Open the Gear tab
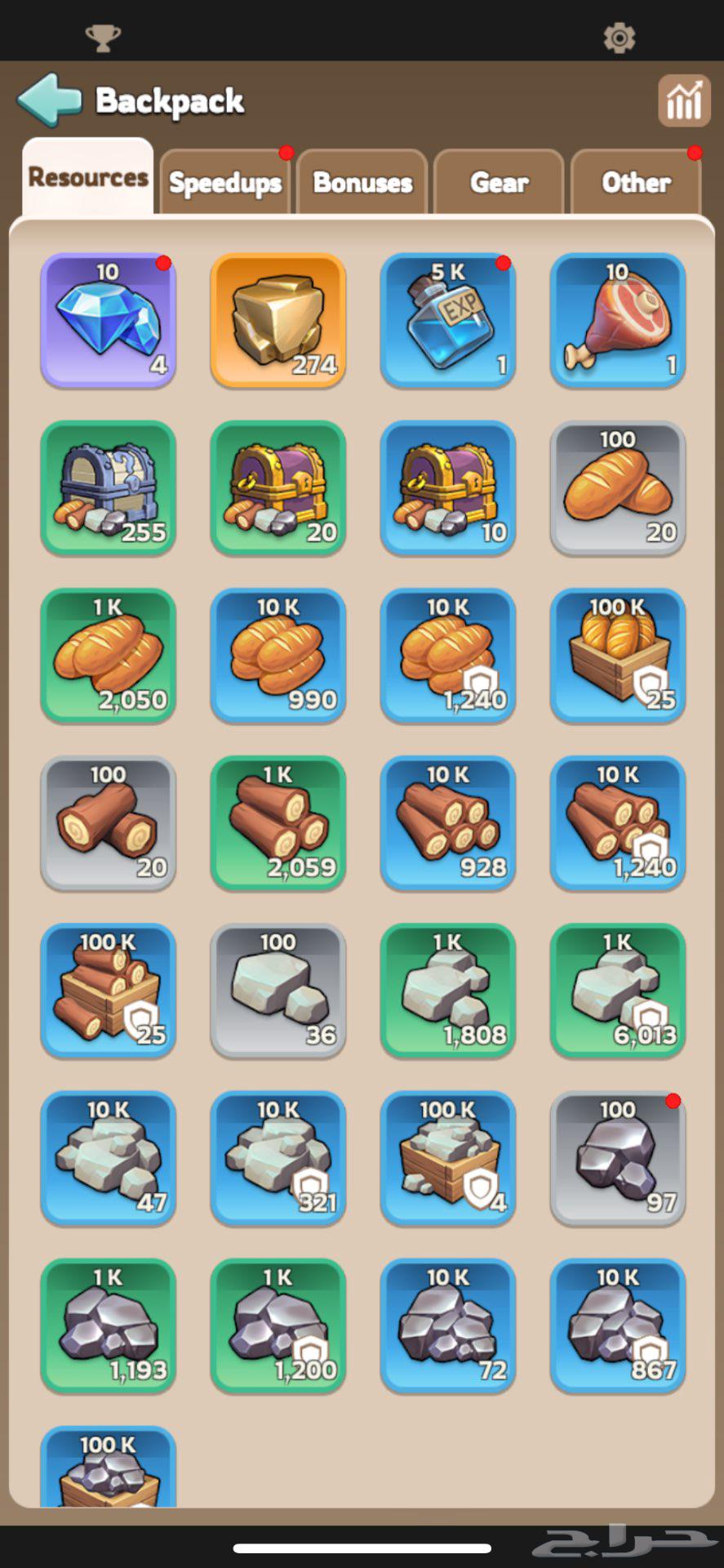Viewport: 724px width, 1568px height. click(499, 182)
